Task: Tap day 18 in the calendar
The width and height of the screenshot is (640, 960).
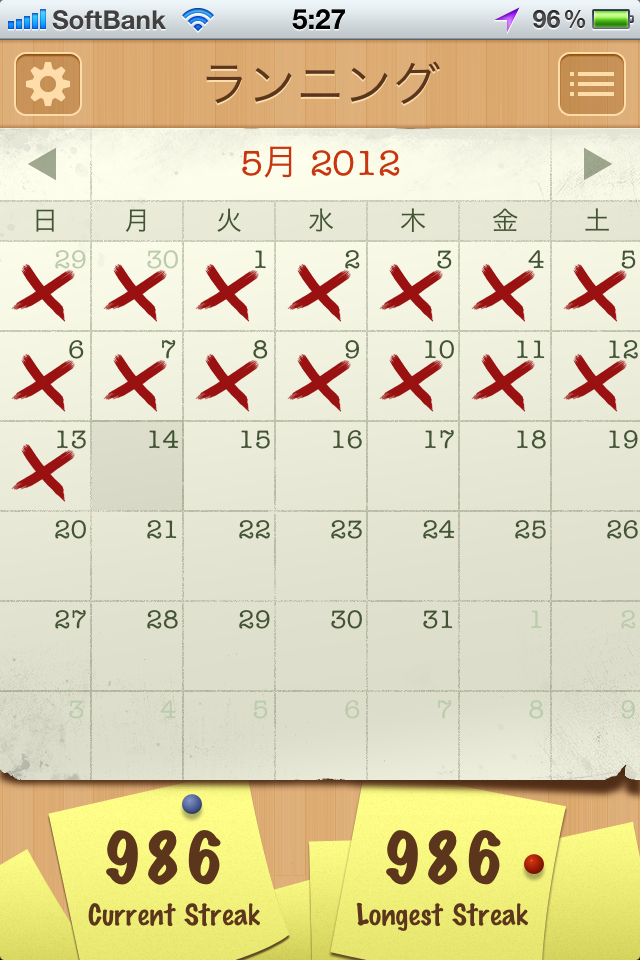Action: pyautogui.click(x=505, y=466)
